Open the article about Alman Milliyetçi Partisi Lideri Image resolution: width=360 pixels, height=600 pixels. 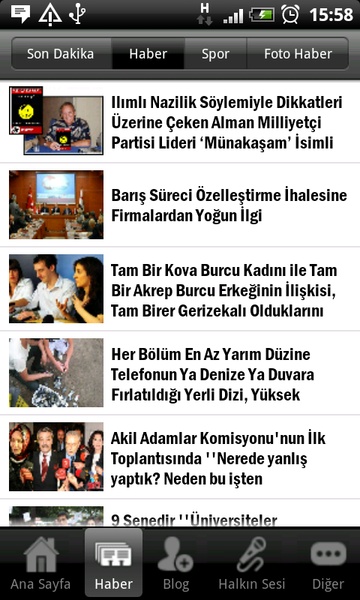(x=180, y=121)
